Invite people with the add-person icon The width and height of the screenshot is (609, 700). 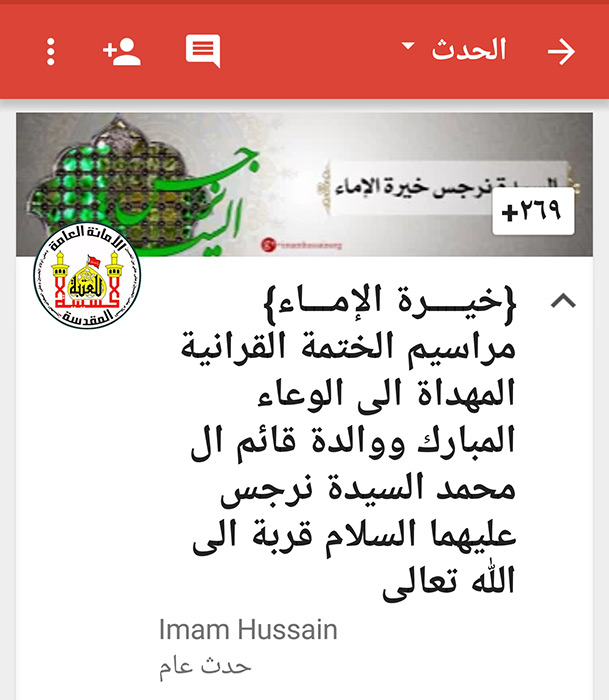point(122,52)
